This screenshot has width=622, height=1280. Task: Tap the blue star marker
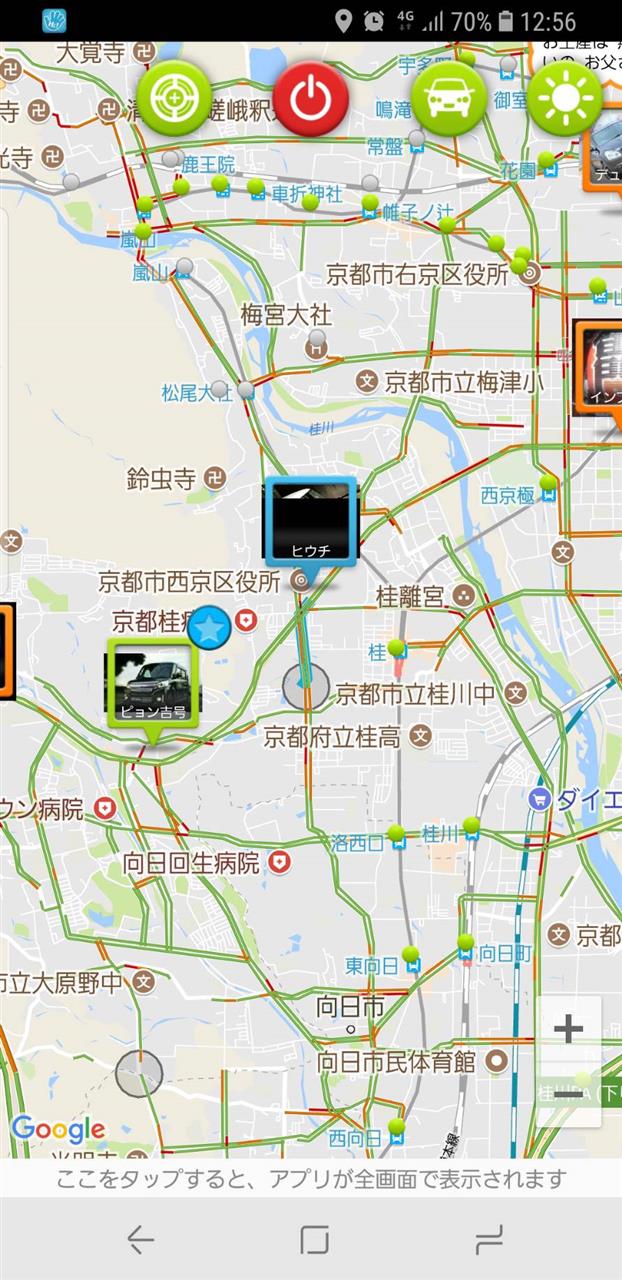(x=210, y=627)
